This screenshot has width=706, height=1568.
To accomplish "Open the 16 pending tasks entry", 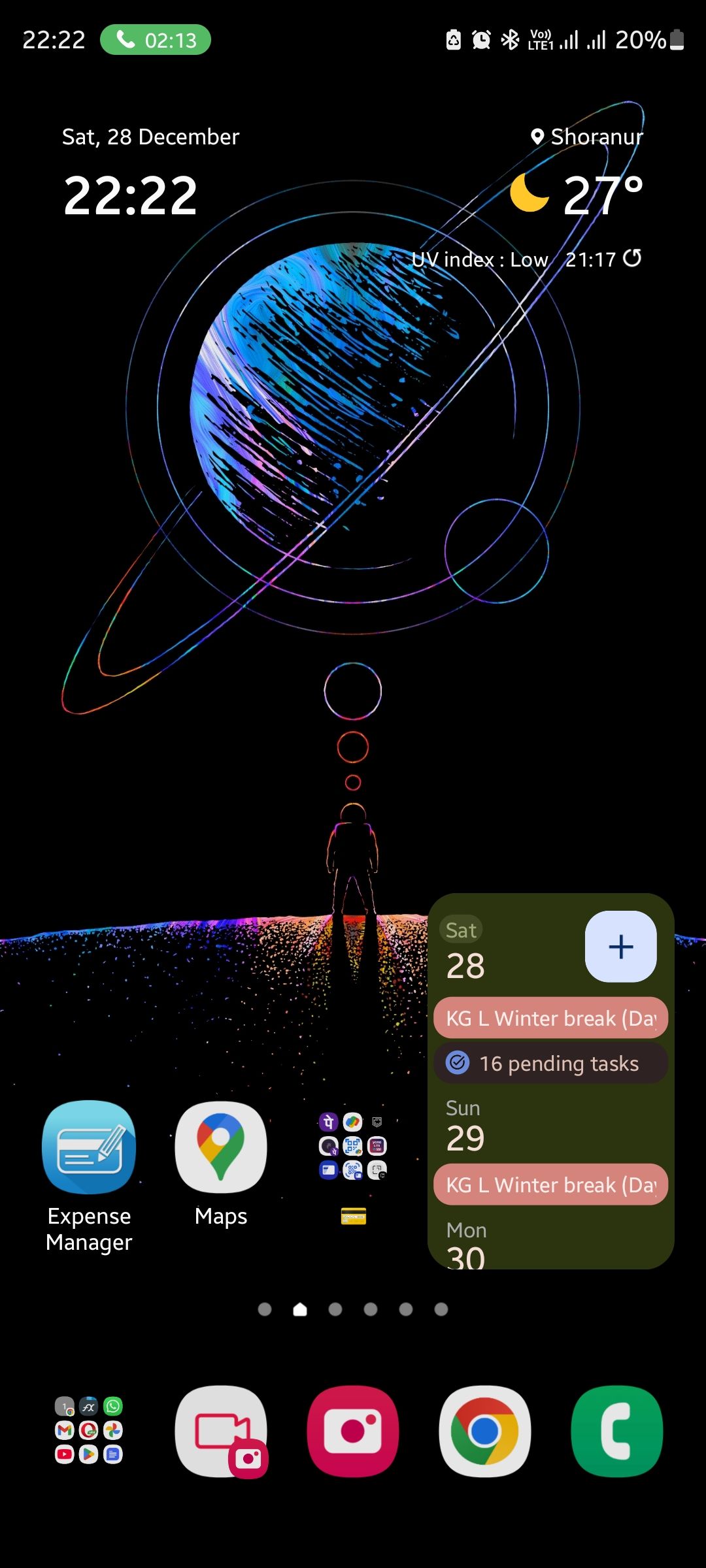I will click(550, 1063).
